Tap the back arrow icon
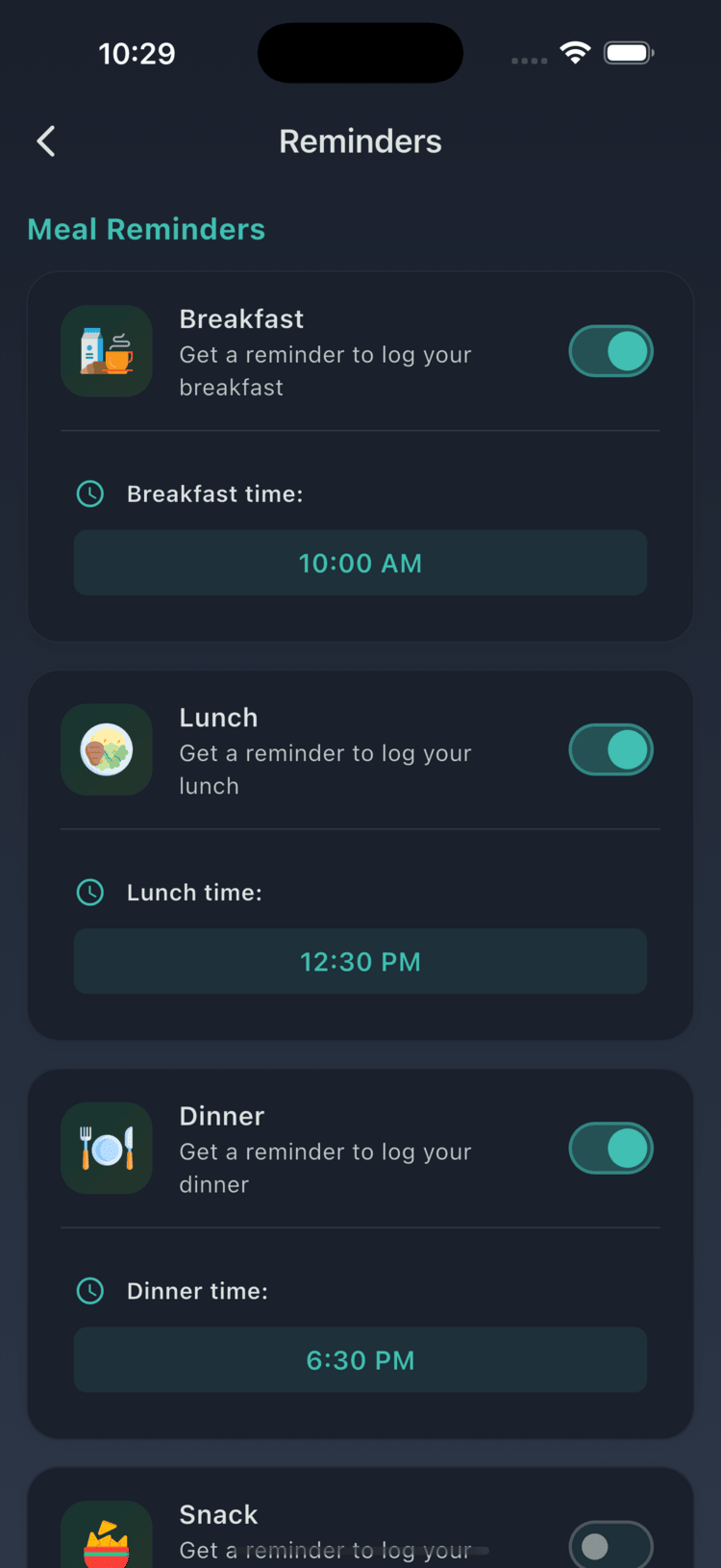 pyautogui.click(x=45, y=140)
